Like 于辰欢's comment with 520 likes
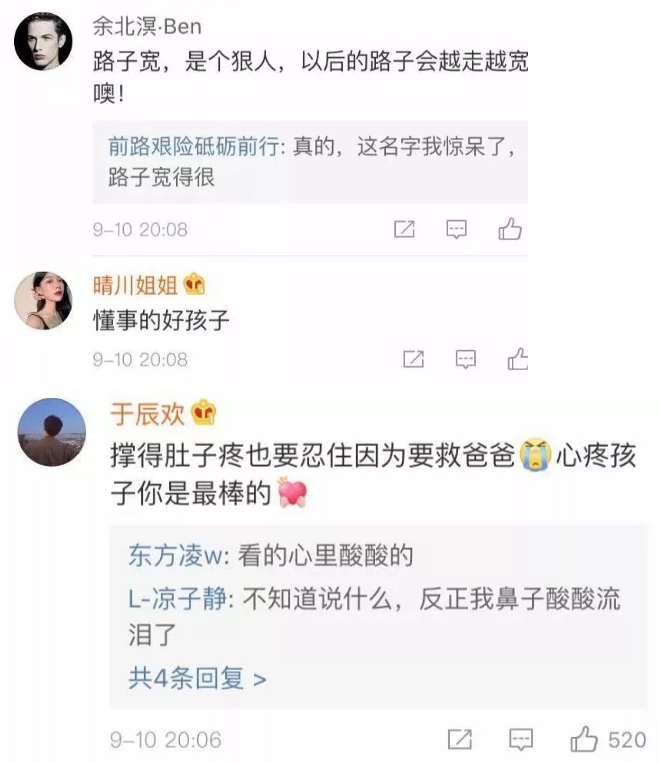This screenshot has height=763, width=659. click(x=584, y=740)
